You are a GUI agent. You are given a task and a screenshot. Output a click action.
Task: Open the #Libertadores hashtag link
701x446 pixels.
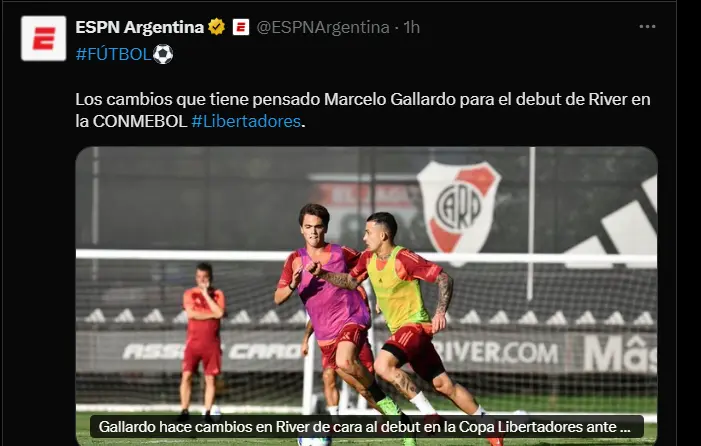[245, 122]
